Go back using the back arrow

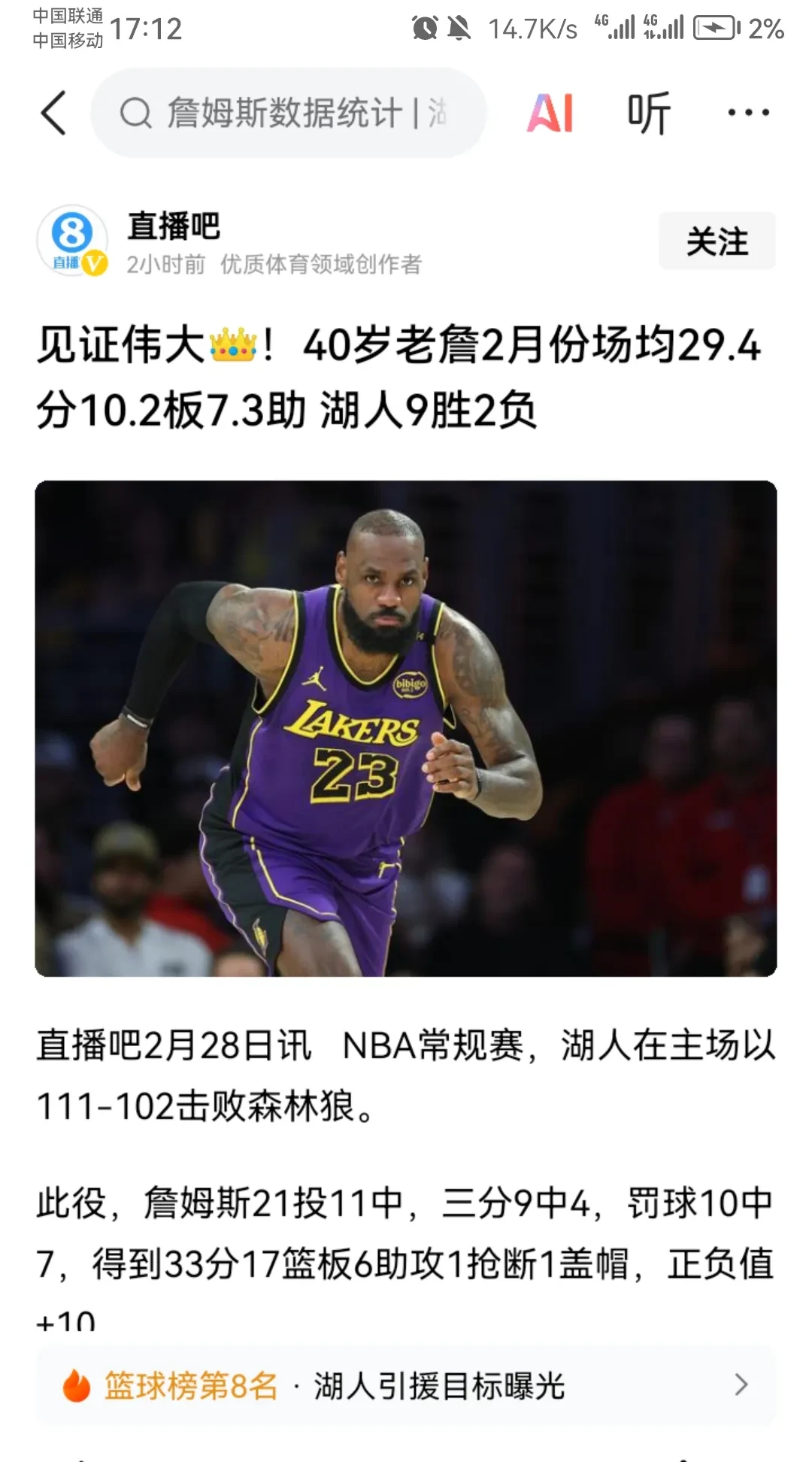click(54, 113)
